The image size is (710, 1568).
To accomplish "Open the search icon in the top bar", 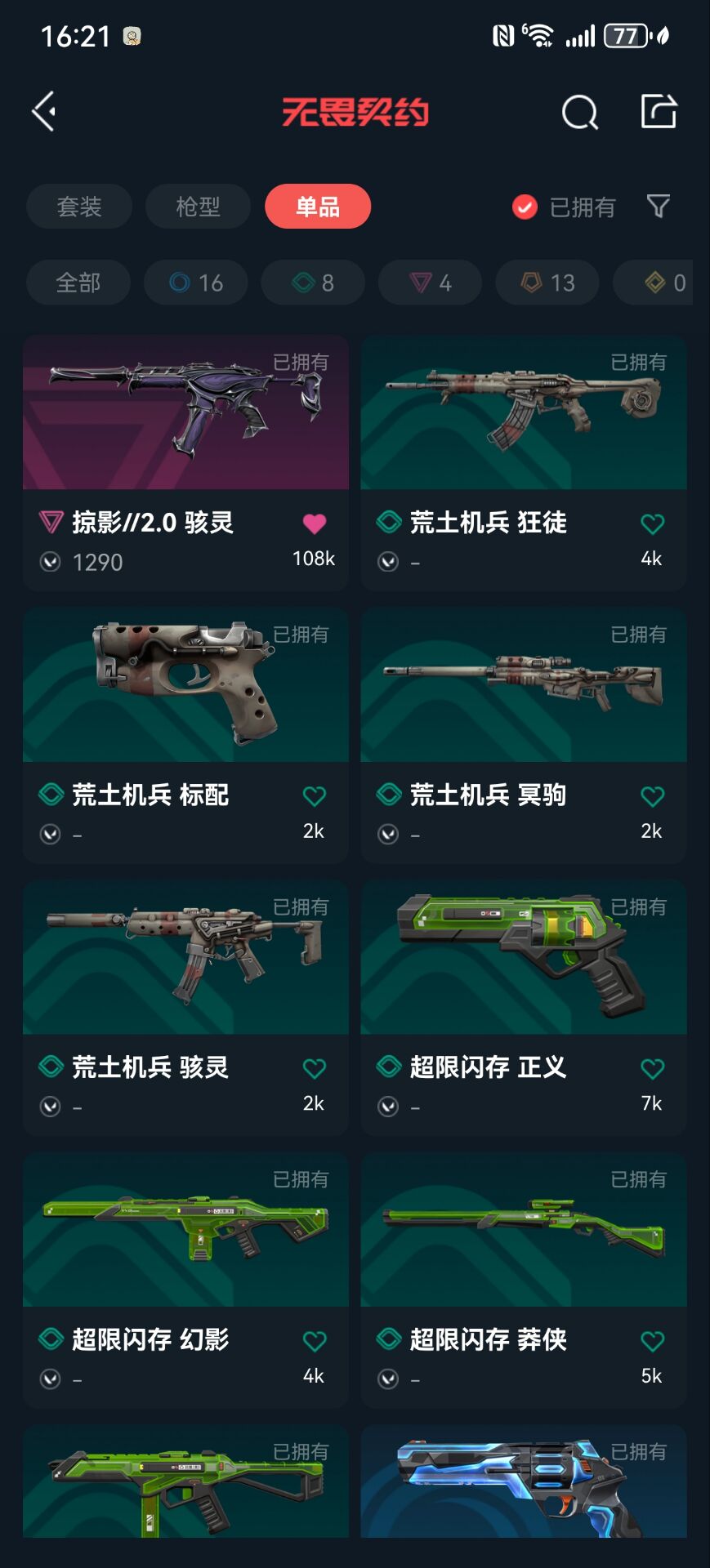I will (x=579, y=112).
